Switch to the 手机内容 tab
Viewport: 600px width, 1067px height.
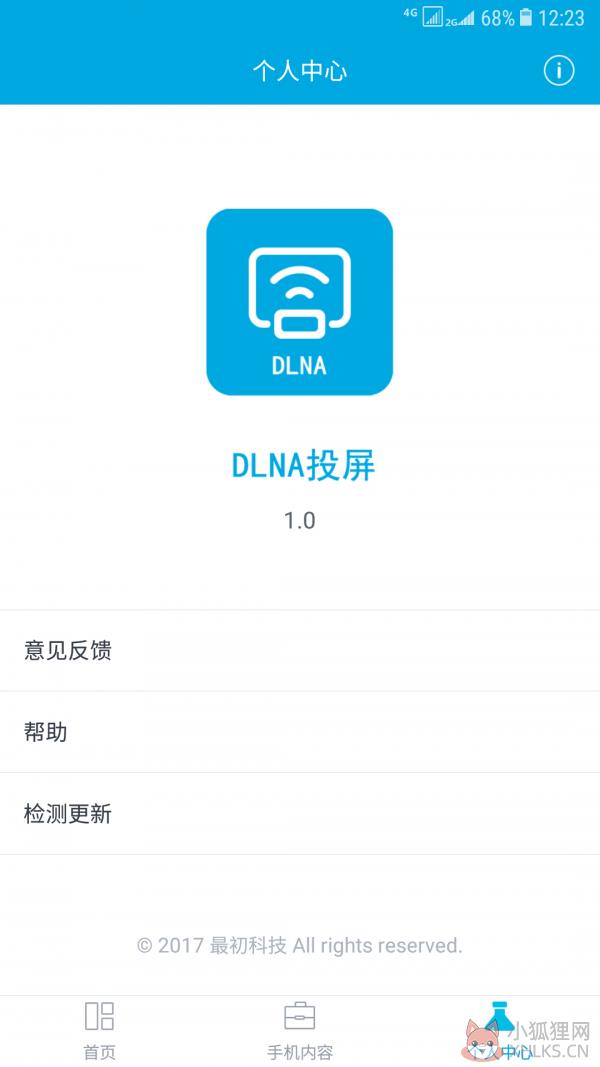[x=300, y=1030]
